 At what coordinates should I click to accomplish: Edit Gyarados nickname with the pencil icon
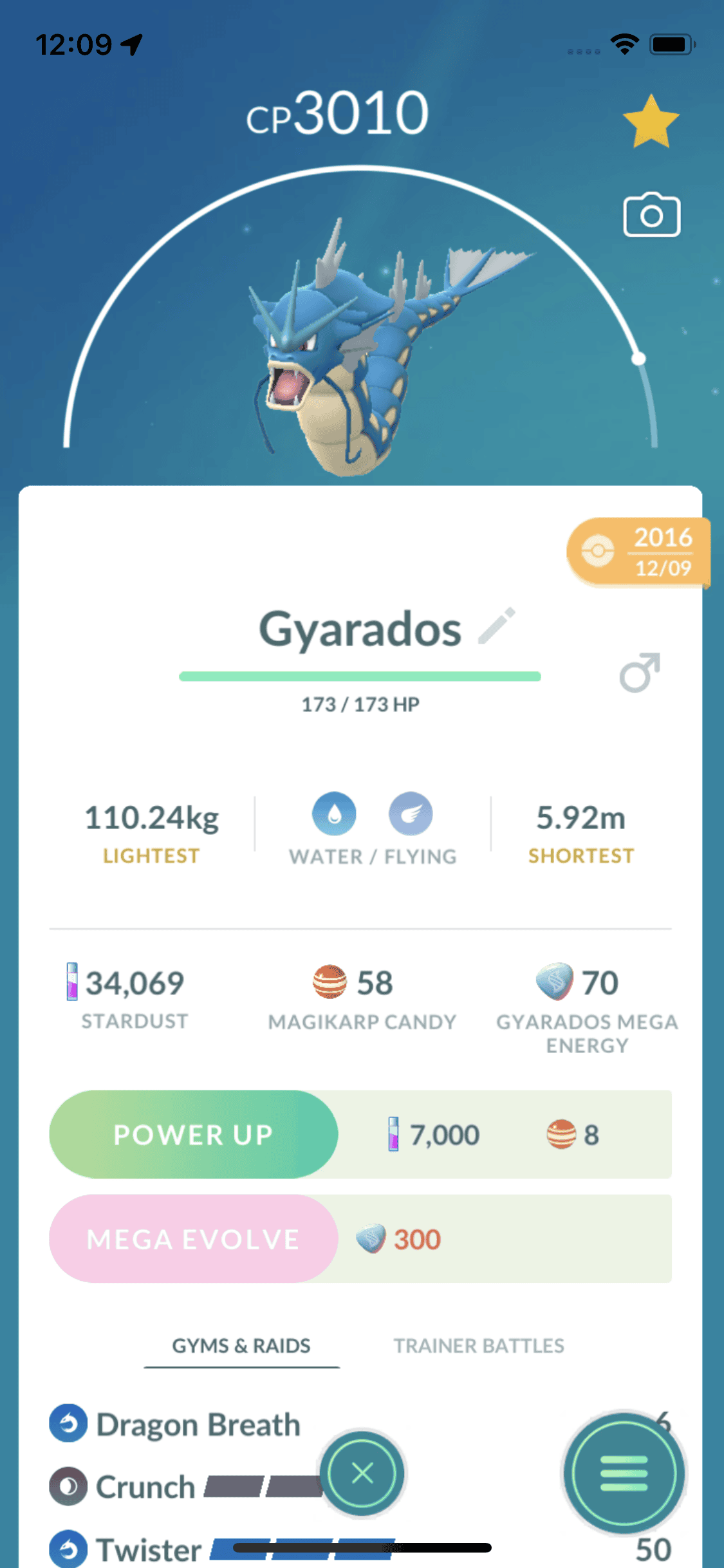[x=497, y=626]
